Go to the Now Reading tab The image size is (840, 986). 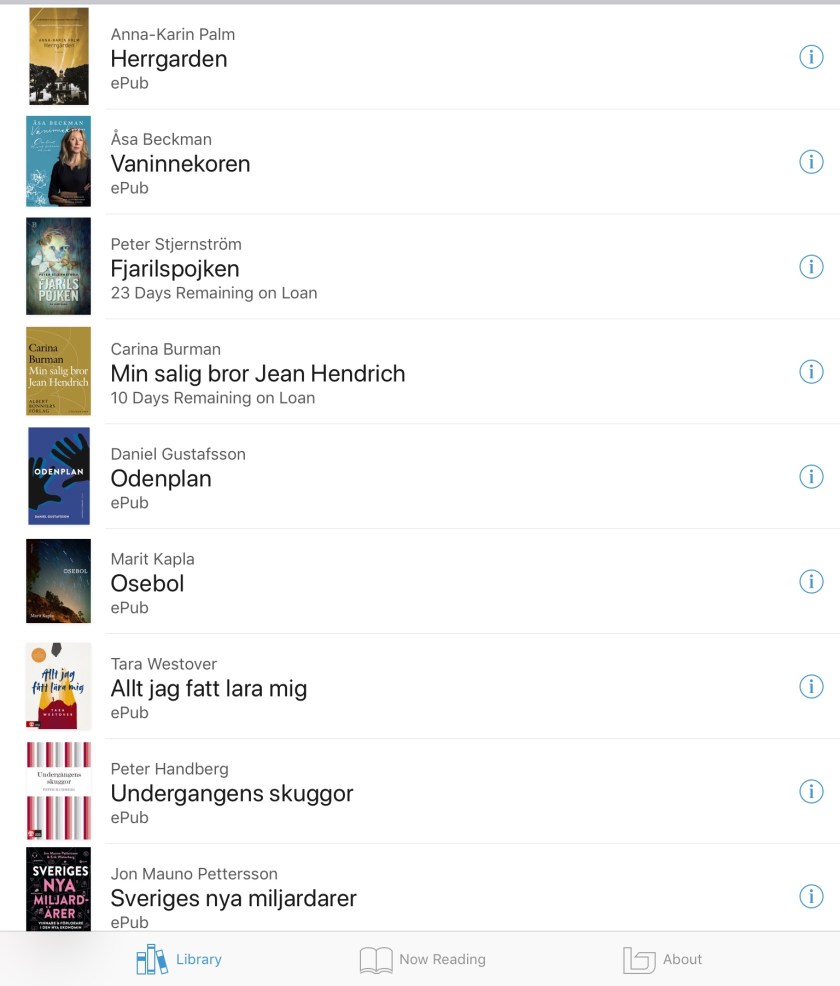click(x=422, y=960)
